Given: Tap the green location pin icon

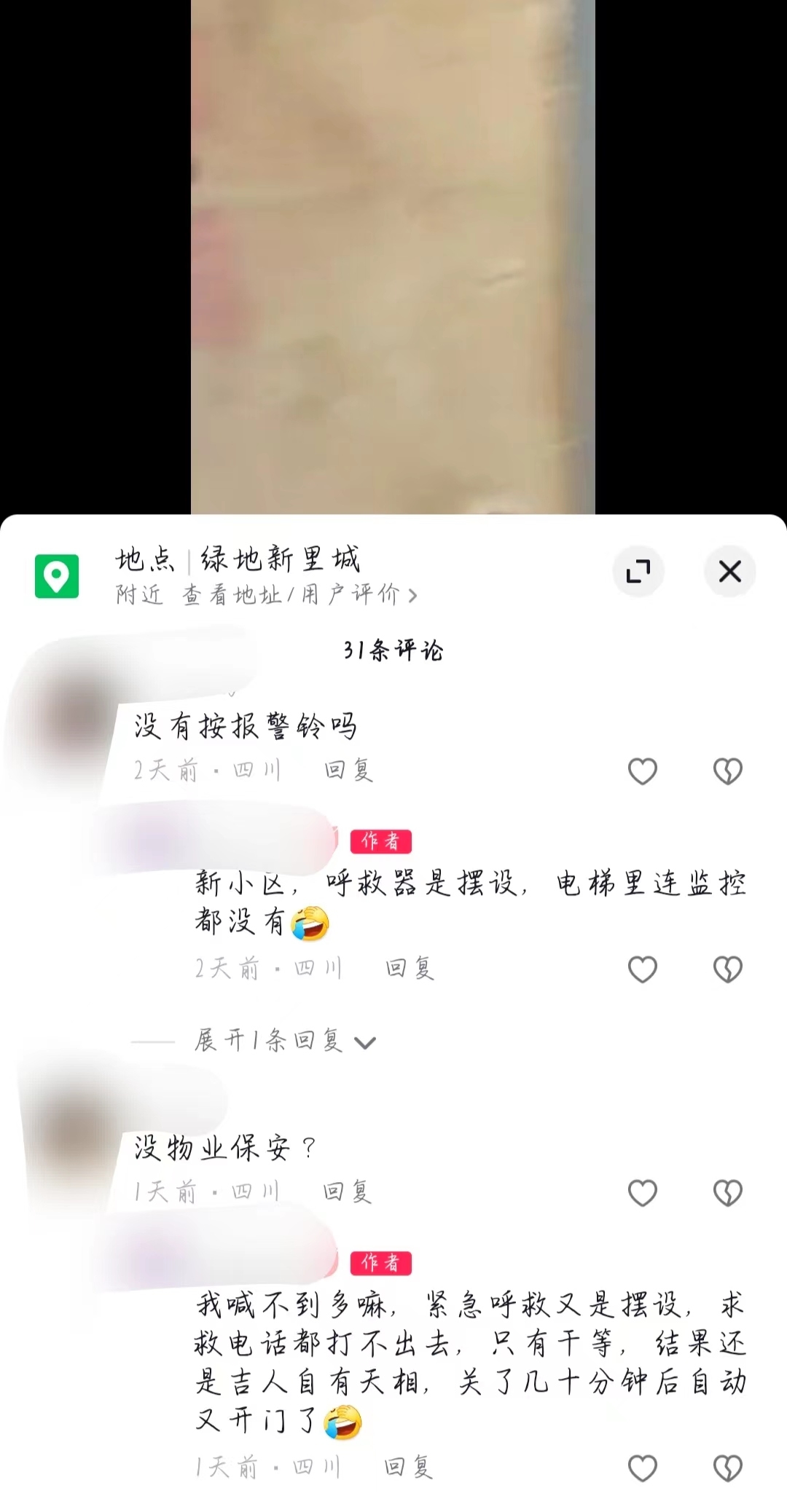Looking at the screenshot, I should tap(57, 576).
